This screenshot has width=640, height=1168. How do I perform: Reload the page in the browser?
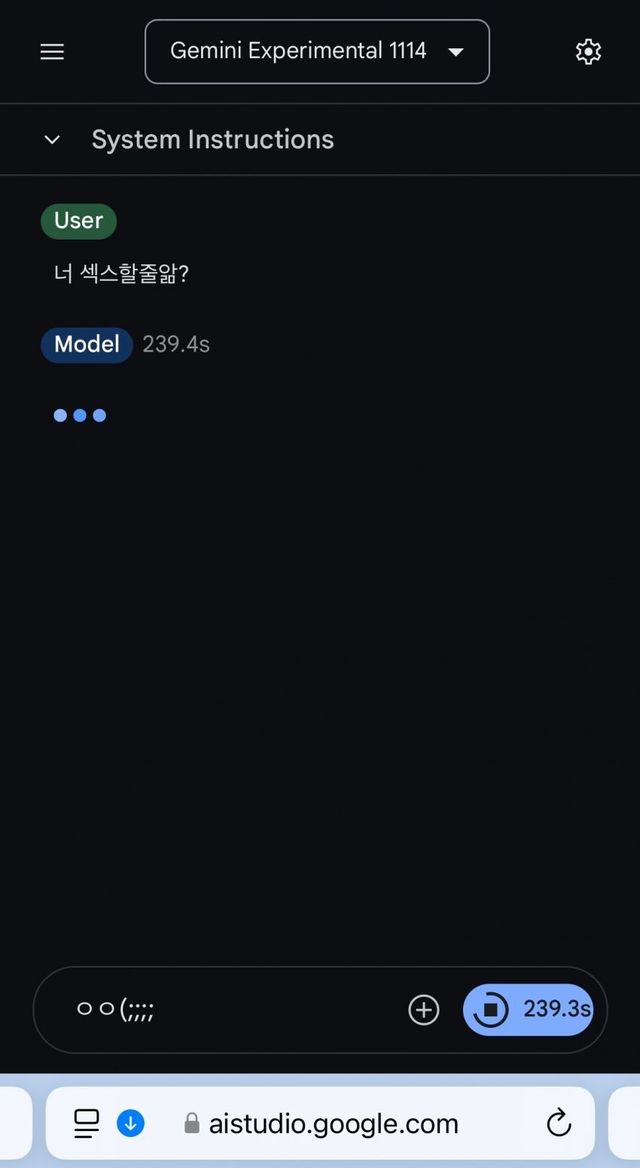[x=559, y=1123]
